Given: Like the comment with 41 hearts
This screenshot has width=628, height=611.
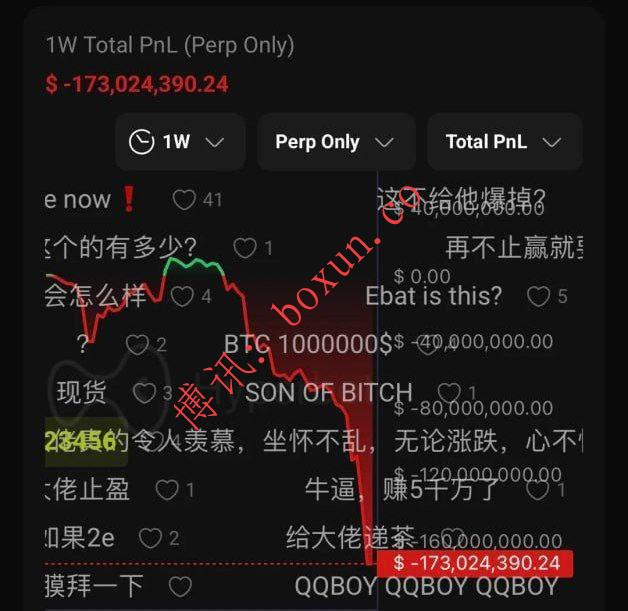Looking at the screenshot, I should [184, 200].
